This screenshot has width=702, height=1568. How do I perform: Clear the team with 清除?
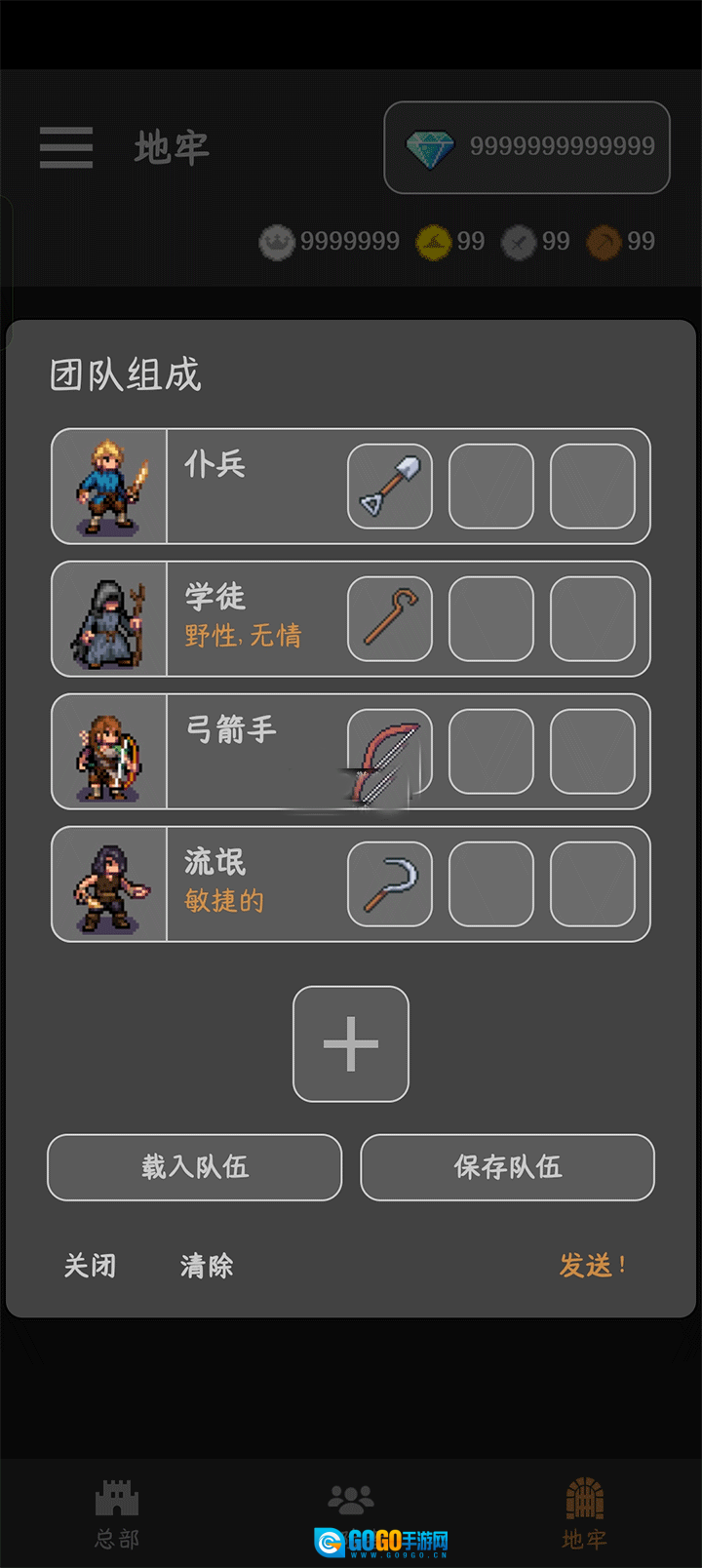pyautogui.click(x=207, y=1266)
